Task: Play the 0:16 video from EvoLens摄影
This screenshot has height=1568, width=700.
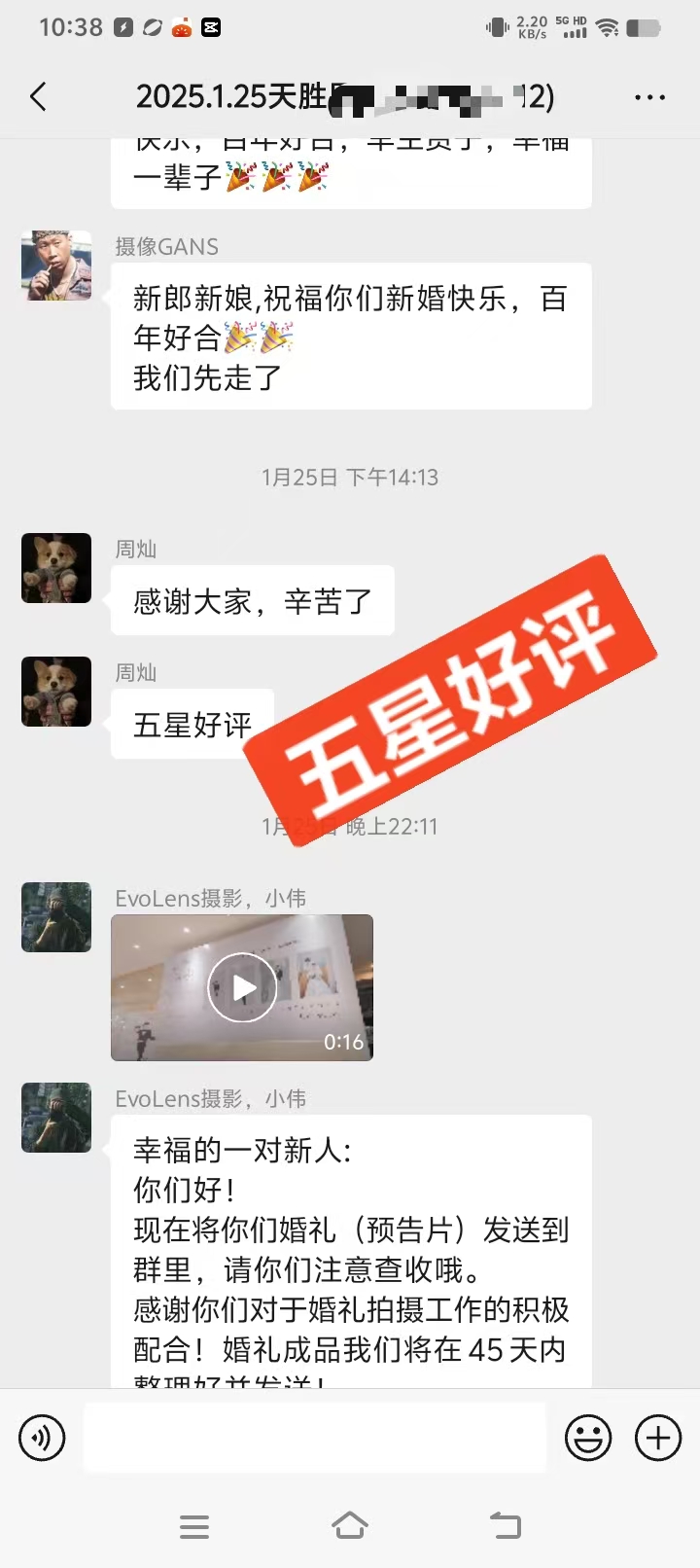Action: coord(242,987)
